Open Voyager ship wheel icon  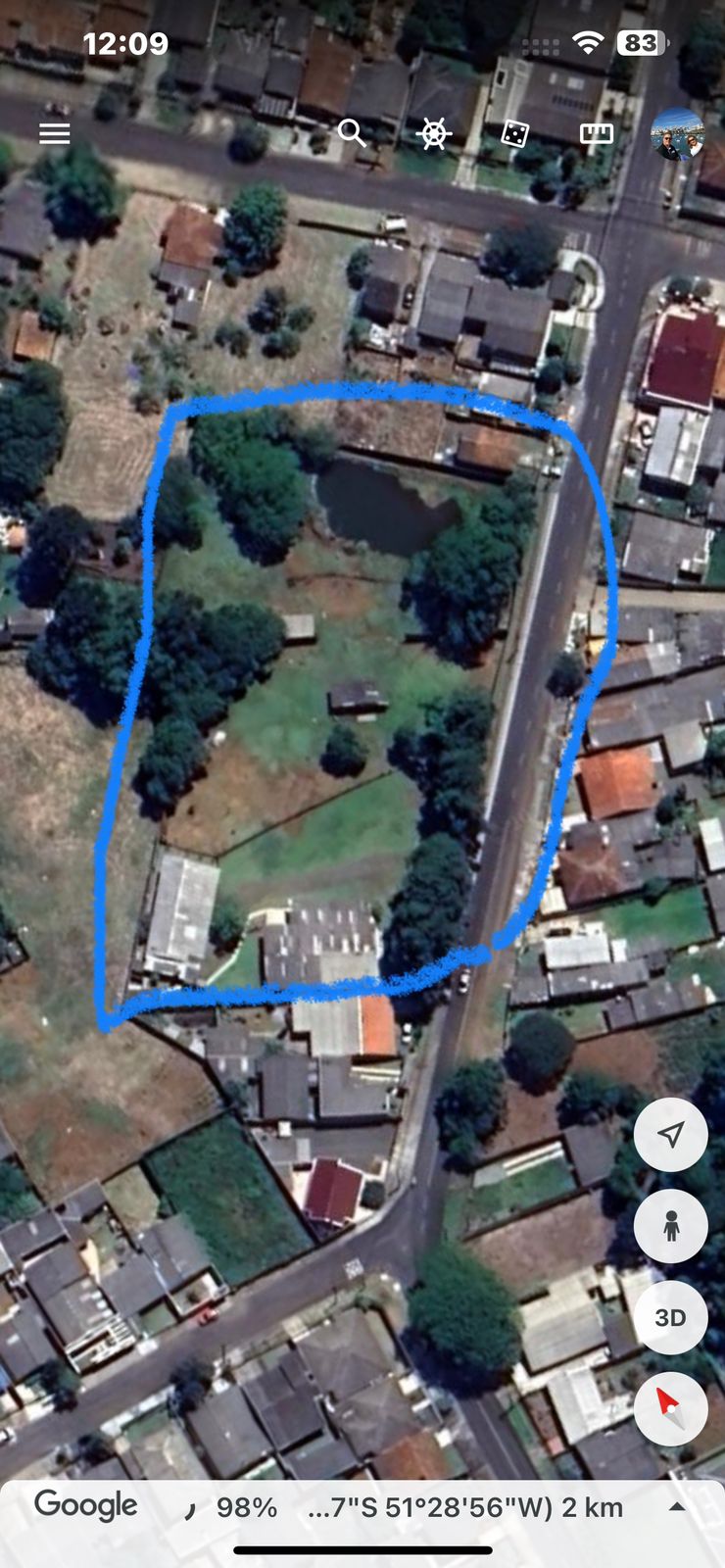click(434, 133)
